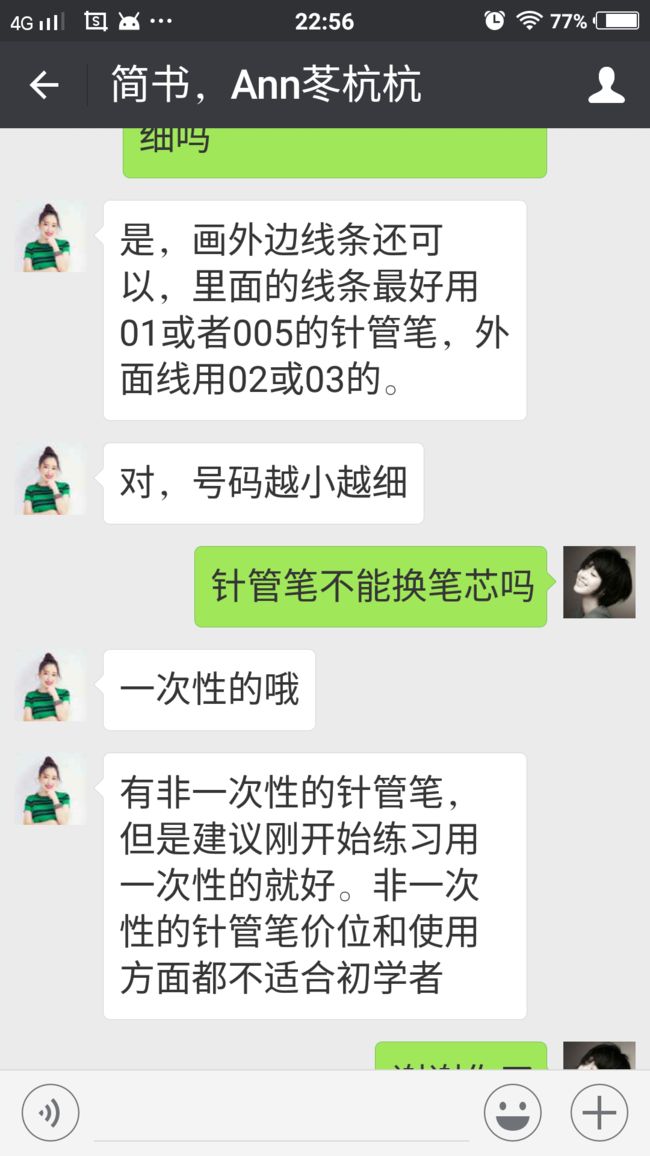The height and width of the screenshot is (1156, 650).
Task: Tap the message text field
Action: (x=281, y=1113)
